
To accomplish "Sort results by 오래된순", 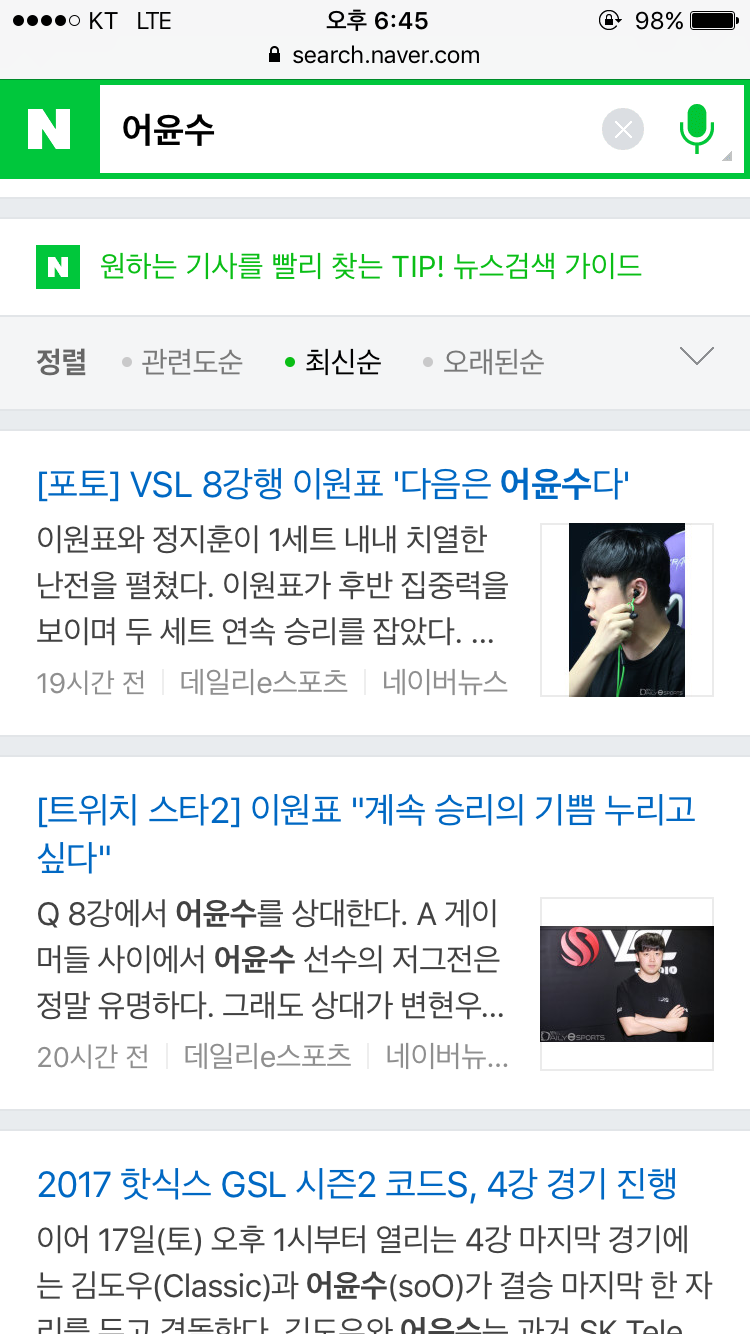I will (x=492, y=362).
